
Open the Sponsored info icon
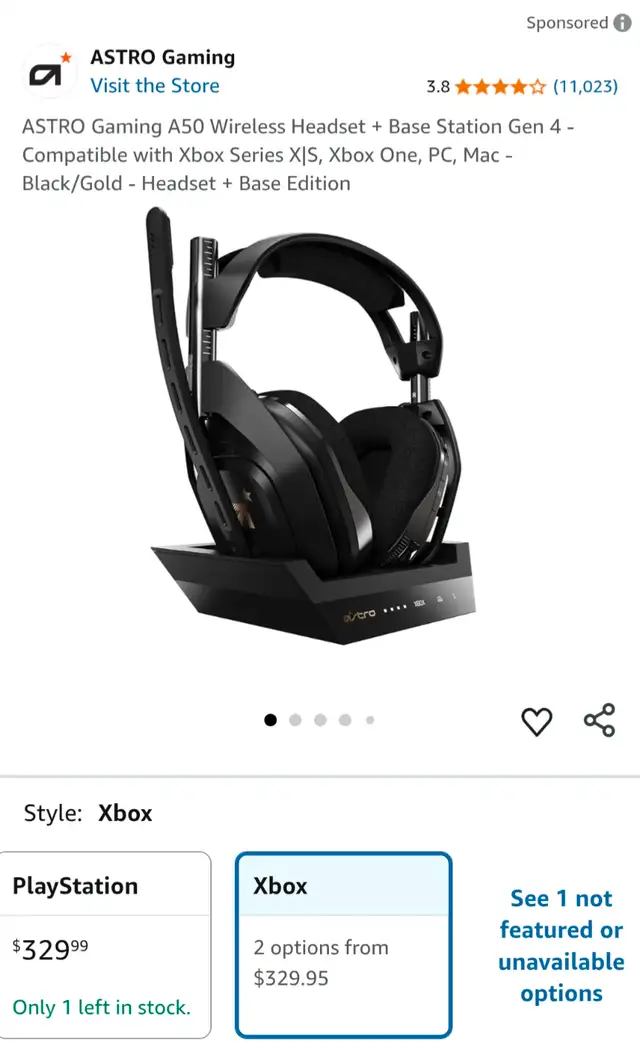click(x=622, y=23)
